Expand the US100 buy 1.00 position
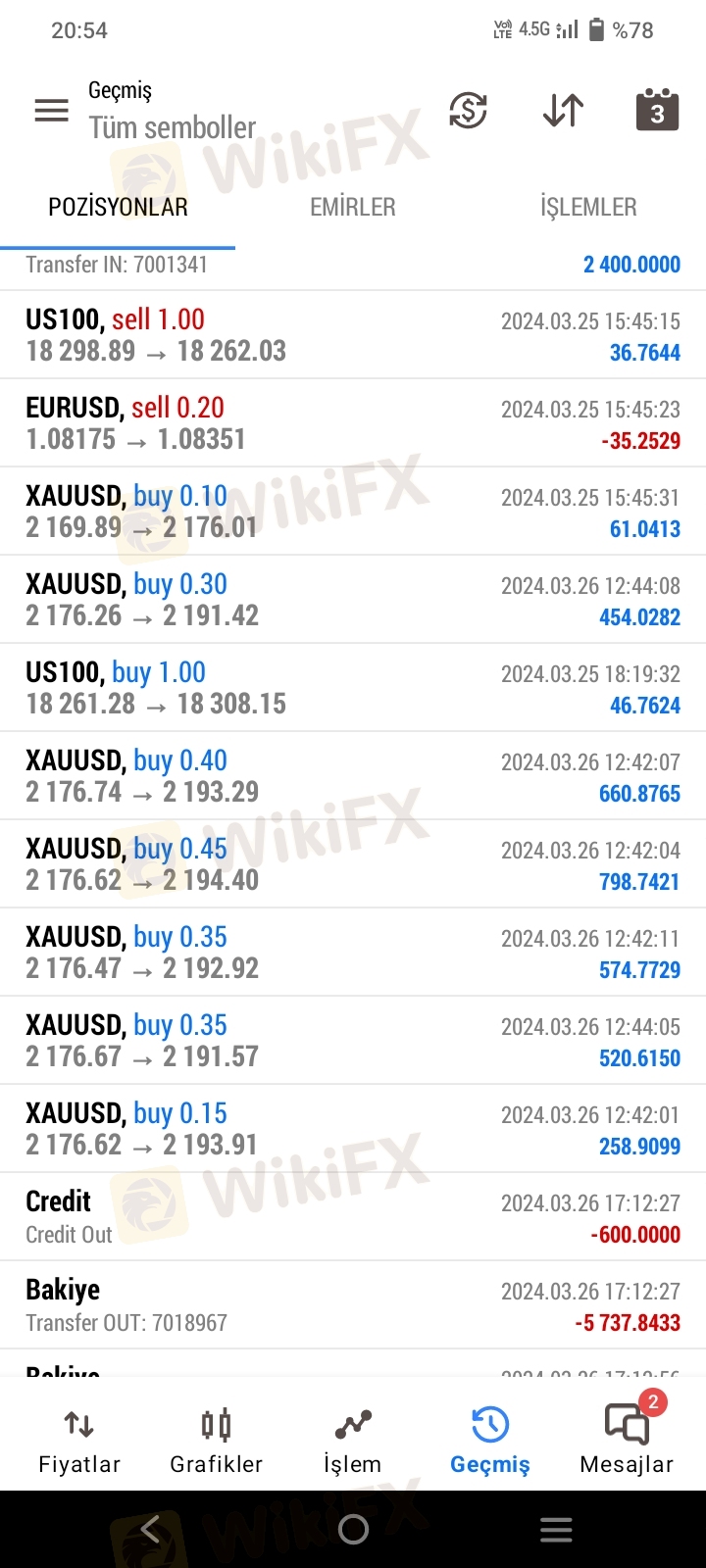 [x=353, y=688]
